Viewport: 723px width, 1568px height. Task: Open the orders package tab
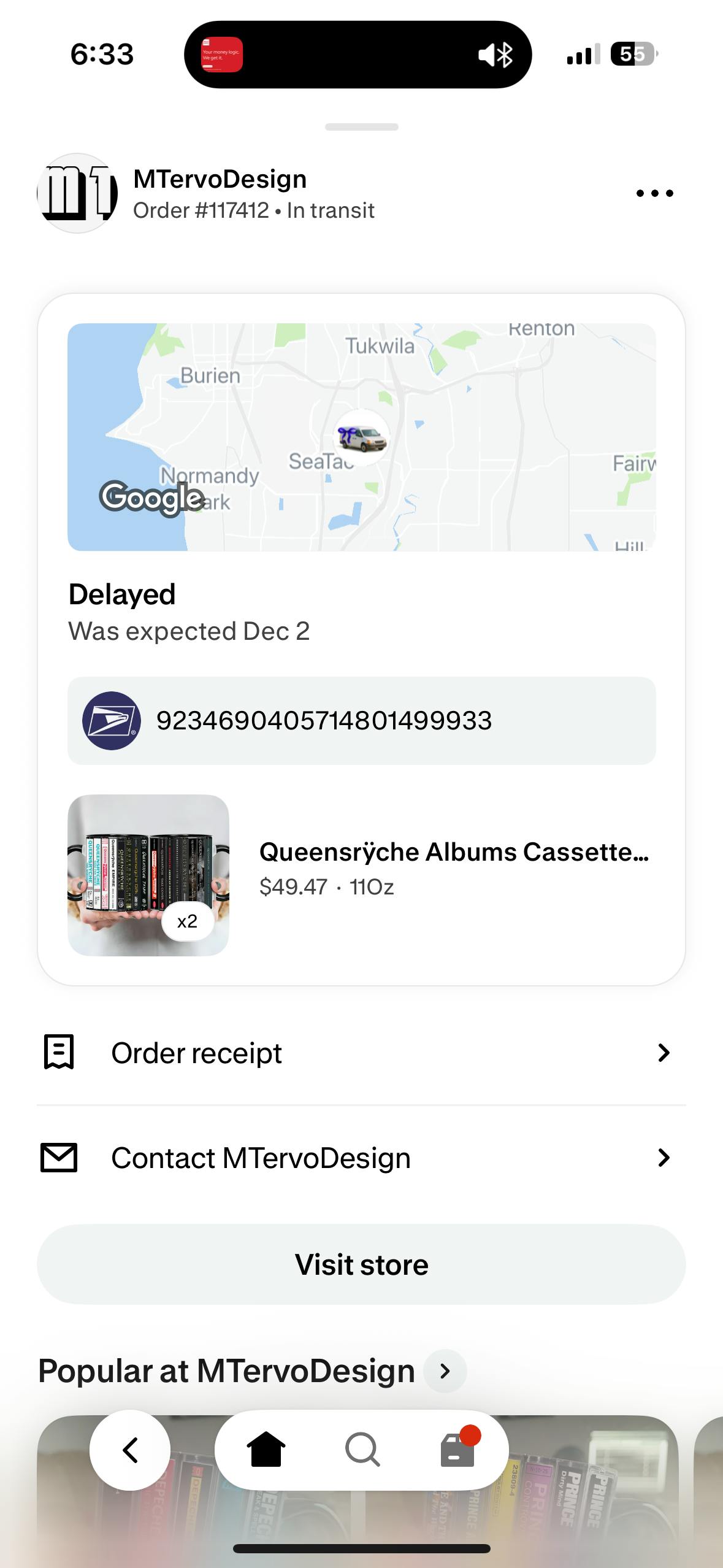[x=458, y=1450]
